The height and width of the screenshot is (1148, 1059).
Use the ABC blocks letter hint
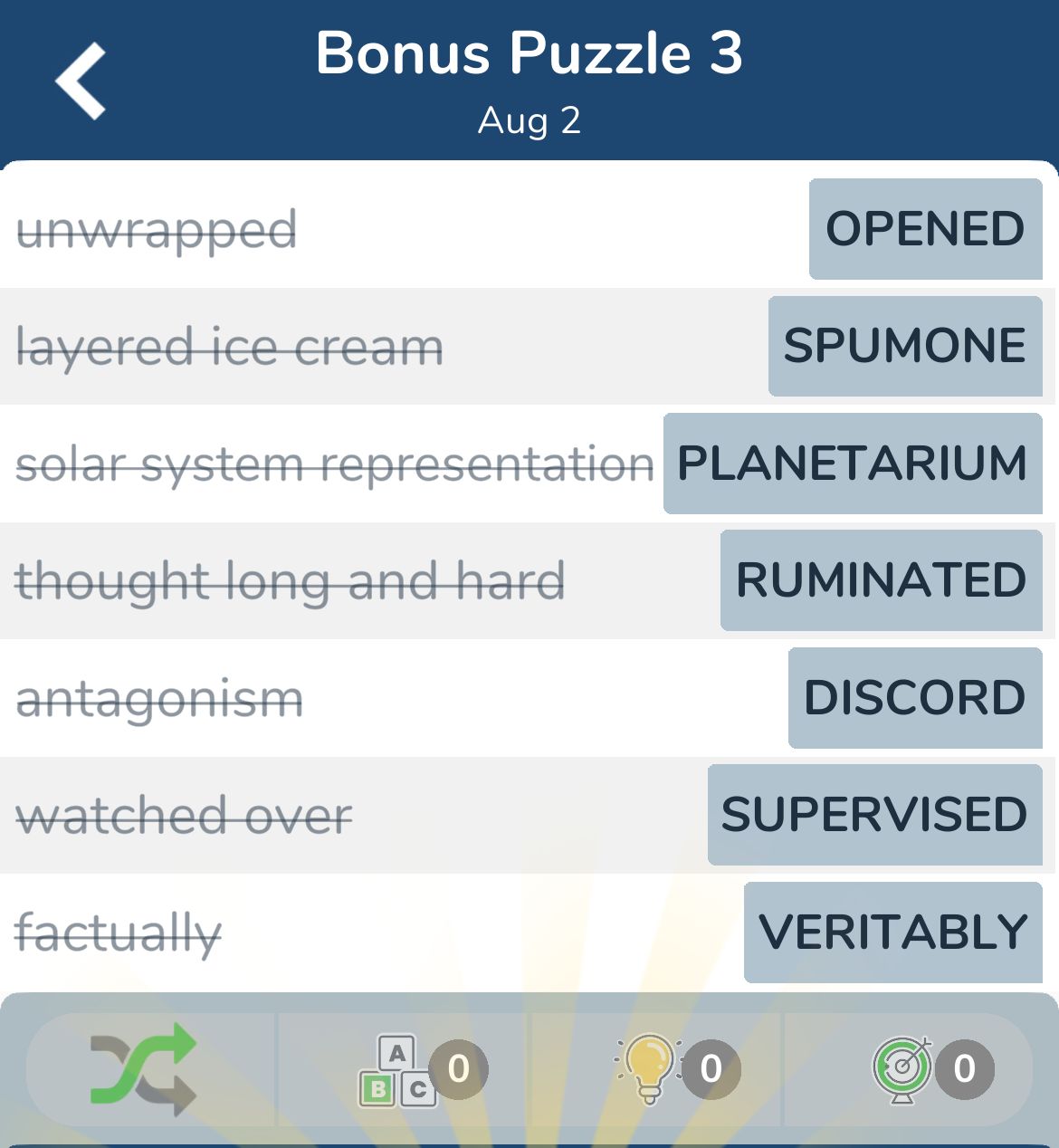click(x=398, y=1070)
